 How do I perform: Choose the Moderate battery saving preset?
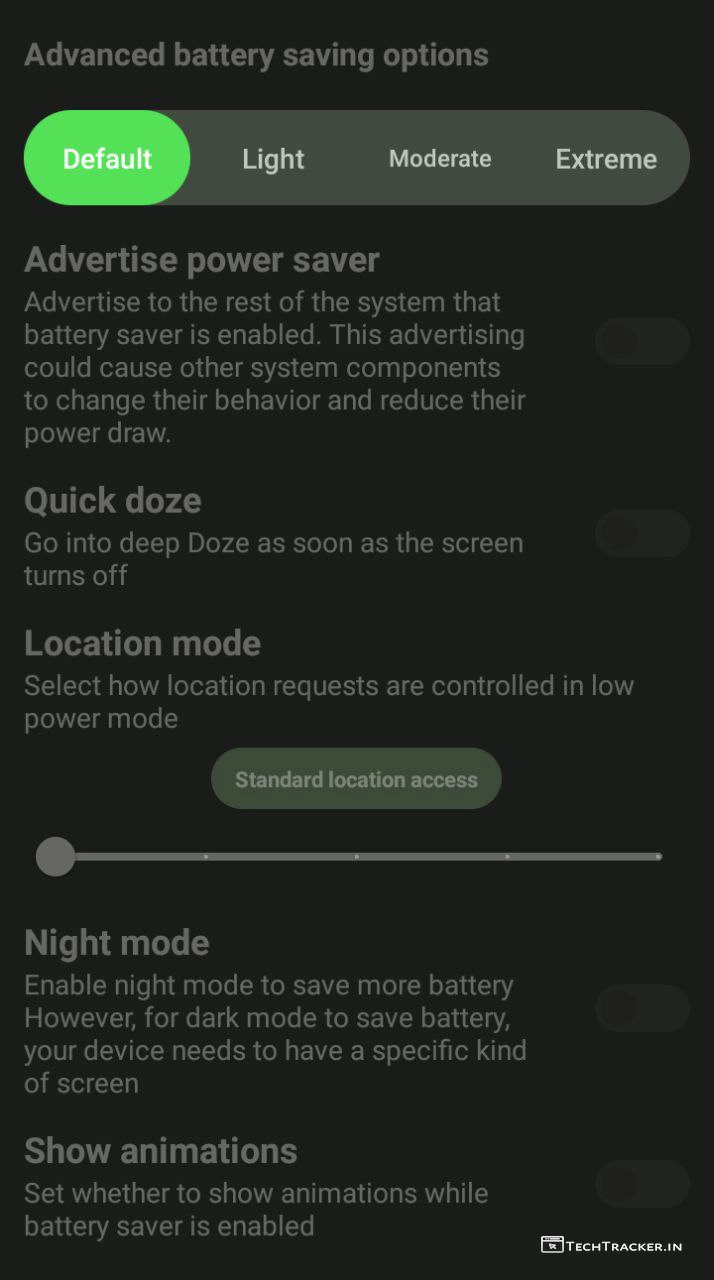pyautogui.click(x=440, y=159)
